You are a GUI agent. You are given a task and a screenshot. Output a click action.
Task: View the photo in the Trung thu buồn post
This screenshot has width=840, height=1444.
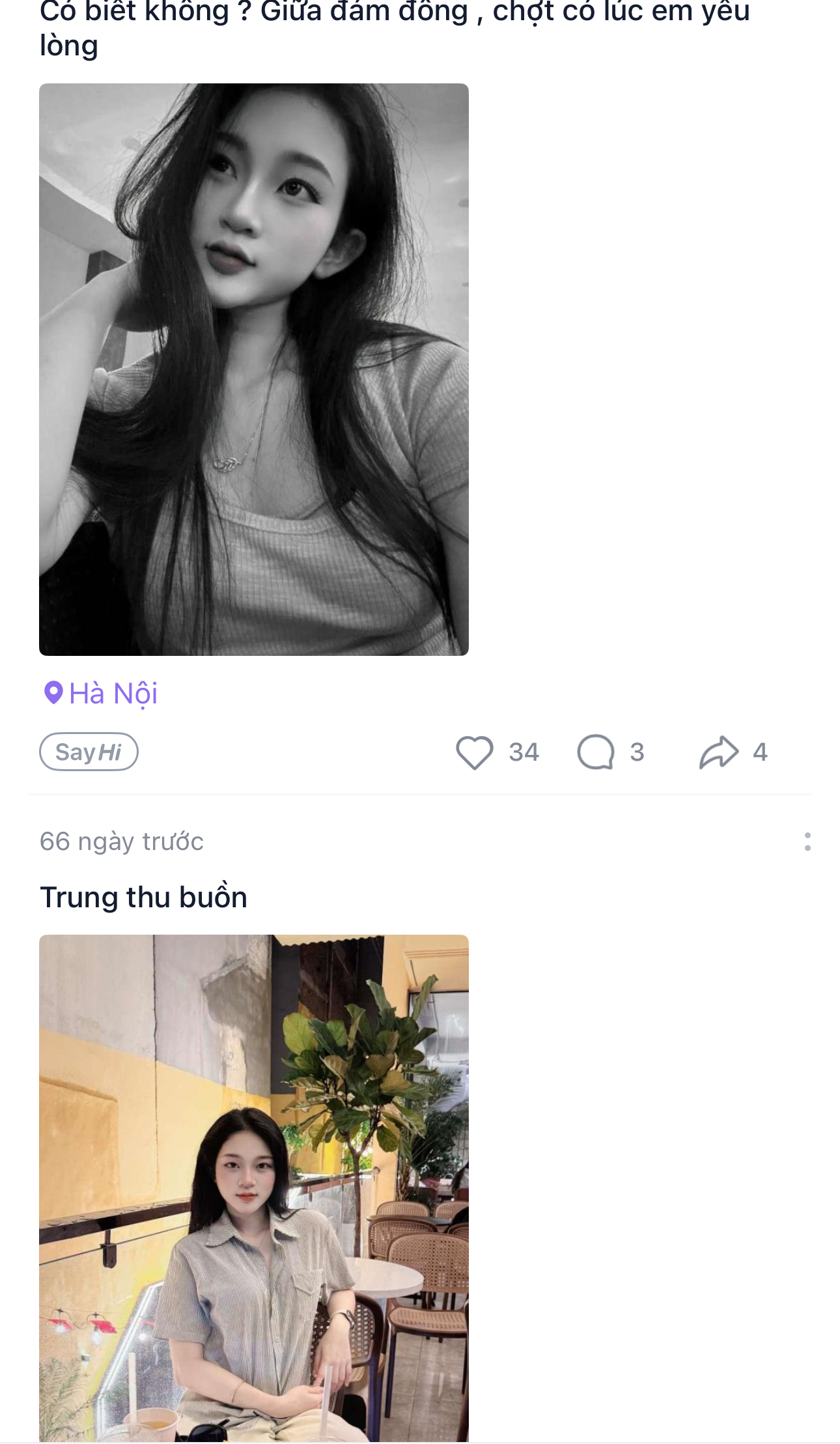point(253,1187)
